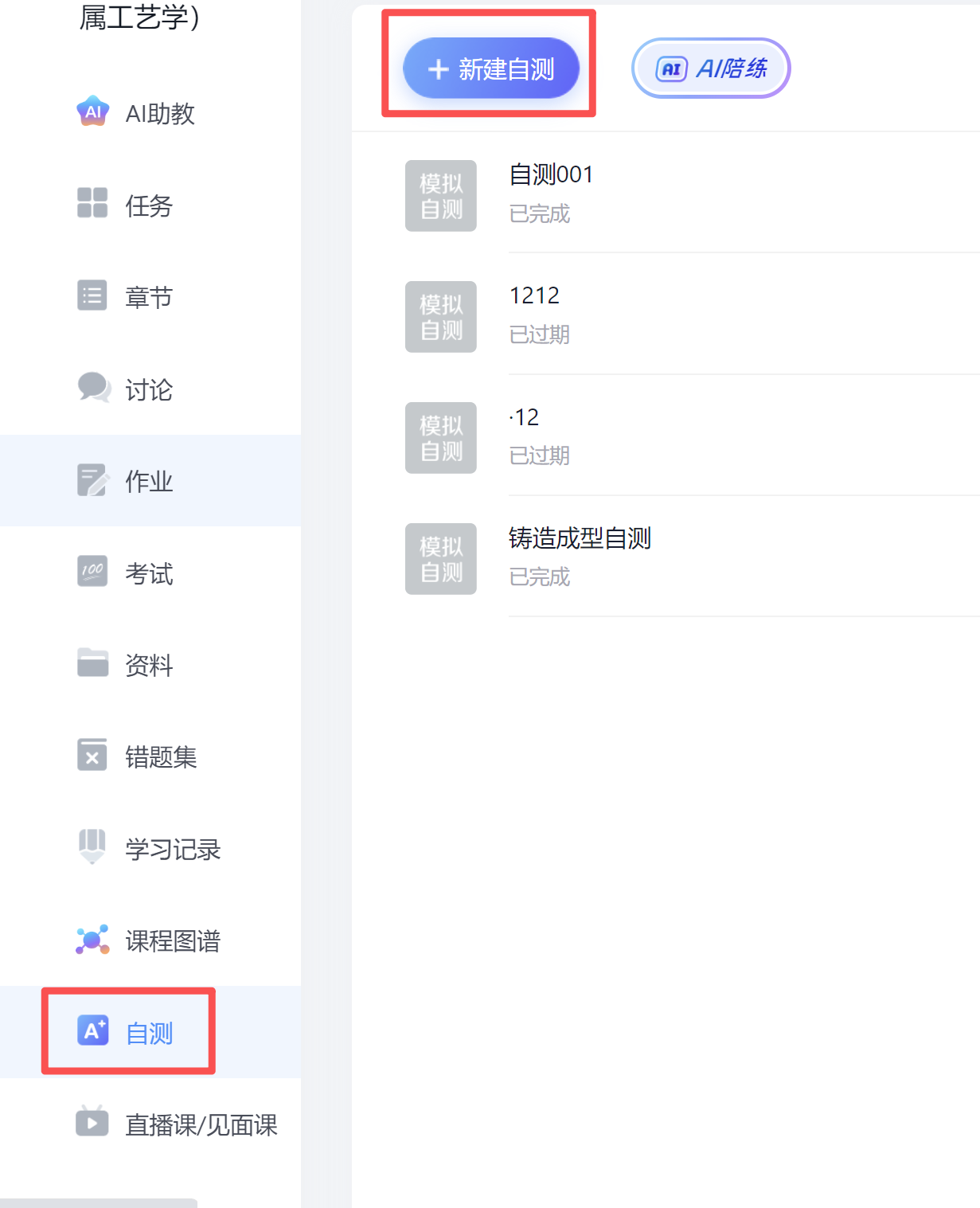
Task: Open the 作业 section
Action: coord(150,481)
